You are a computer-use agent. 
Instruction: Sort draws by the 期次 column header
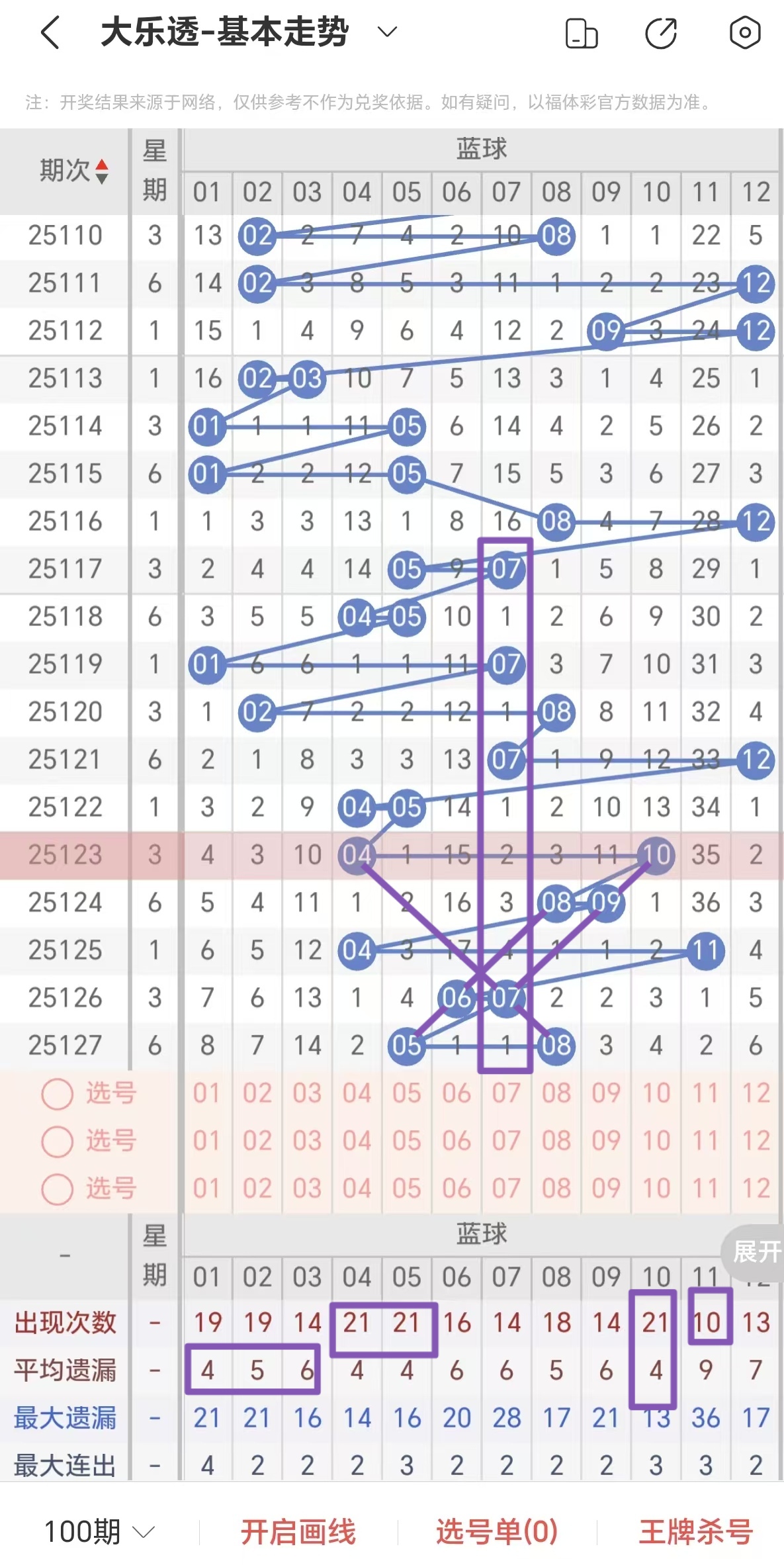73,171
